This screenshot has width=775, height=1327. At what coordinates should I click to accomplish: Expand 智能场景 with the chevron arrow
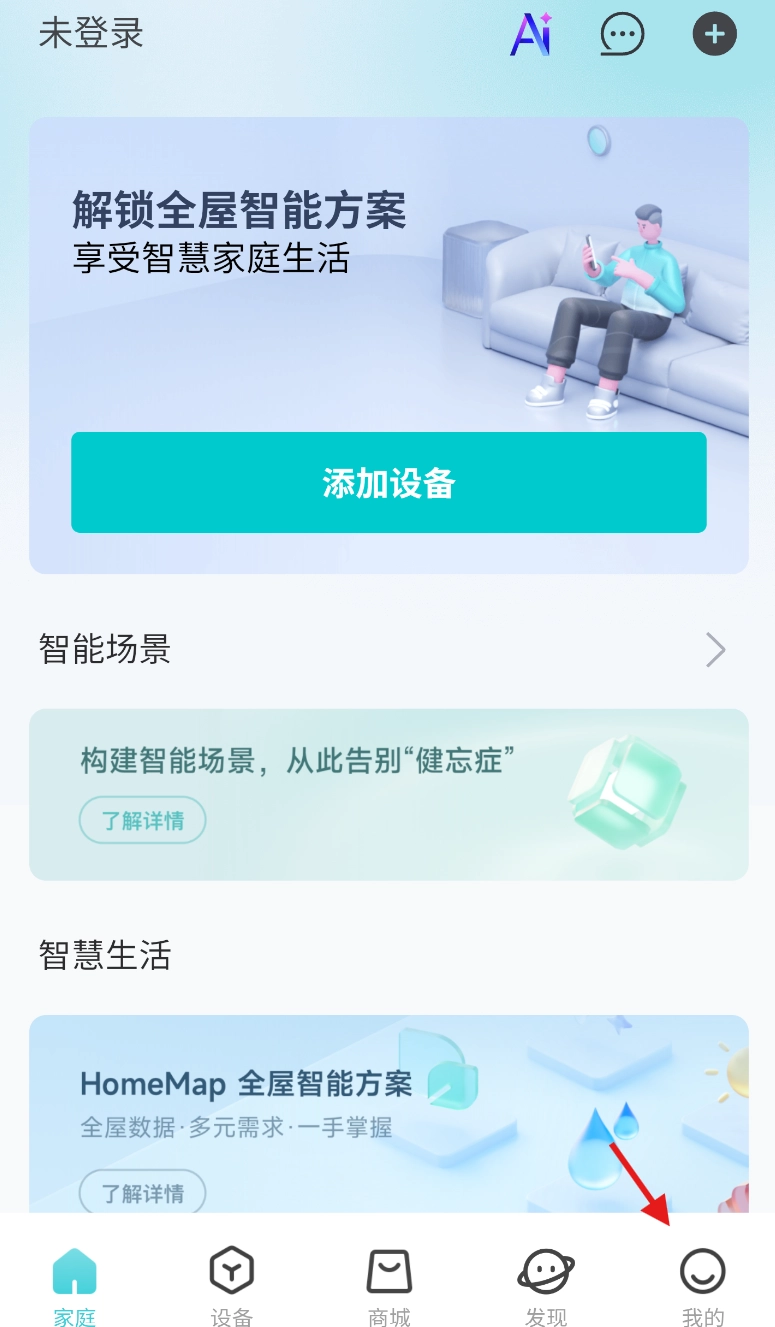pos(715,650)
